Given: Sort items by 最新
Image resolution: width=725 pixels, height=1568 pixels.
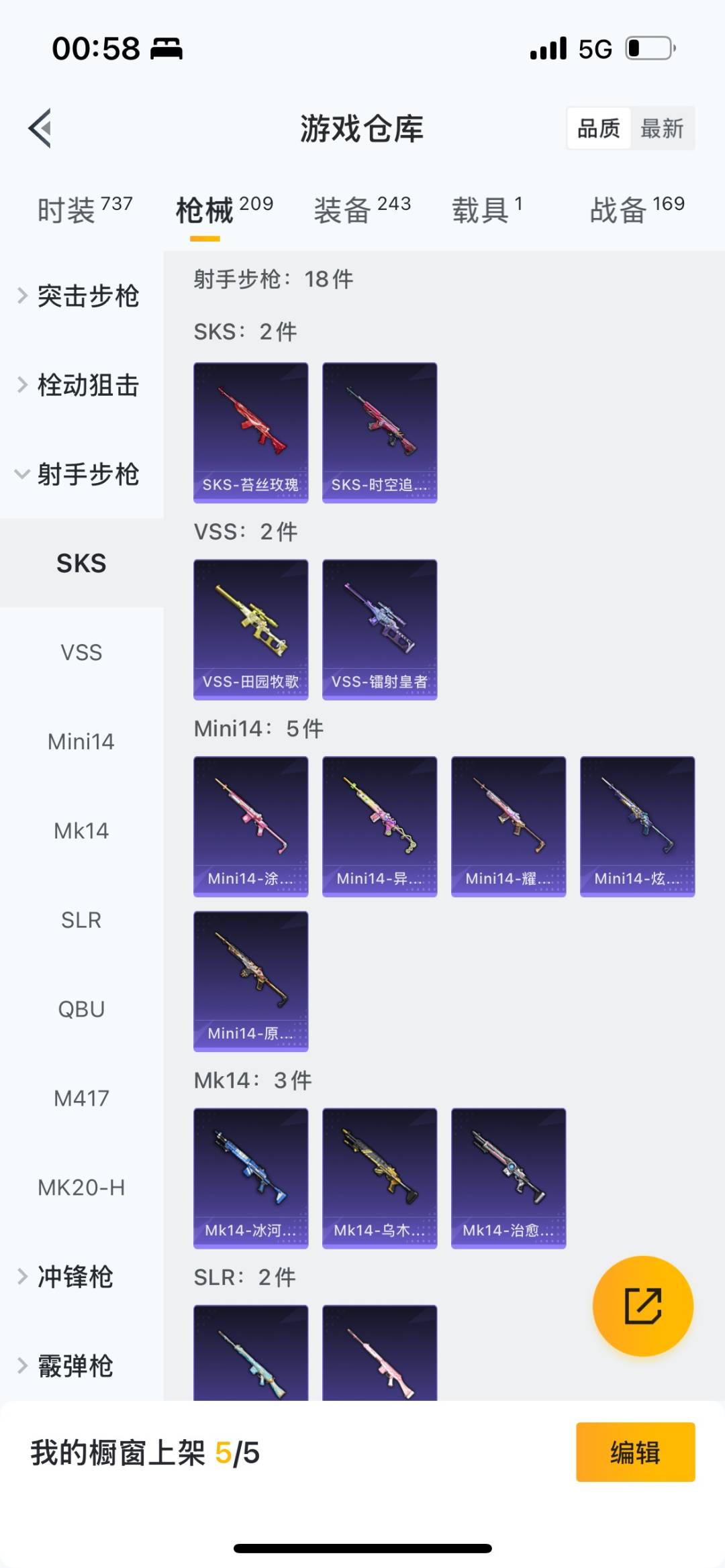Looking at the screenshot, I should [x=661, y=128].
